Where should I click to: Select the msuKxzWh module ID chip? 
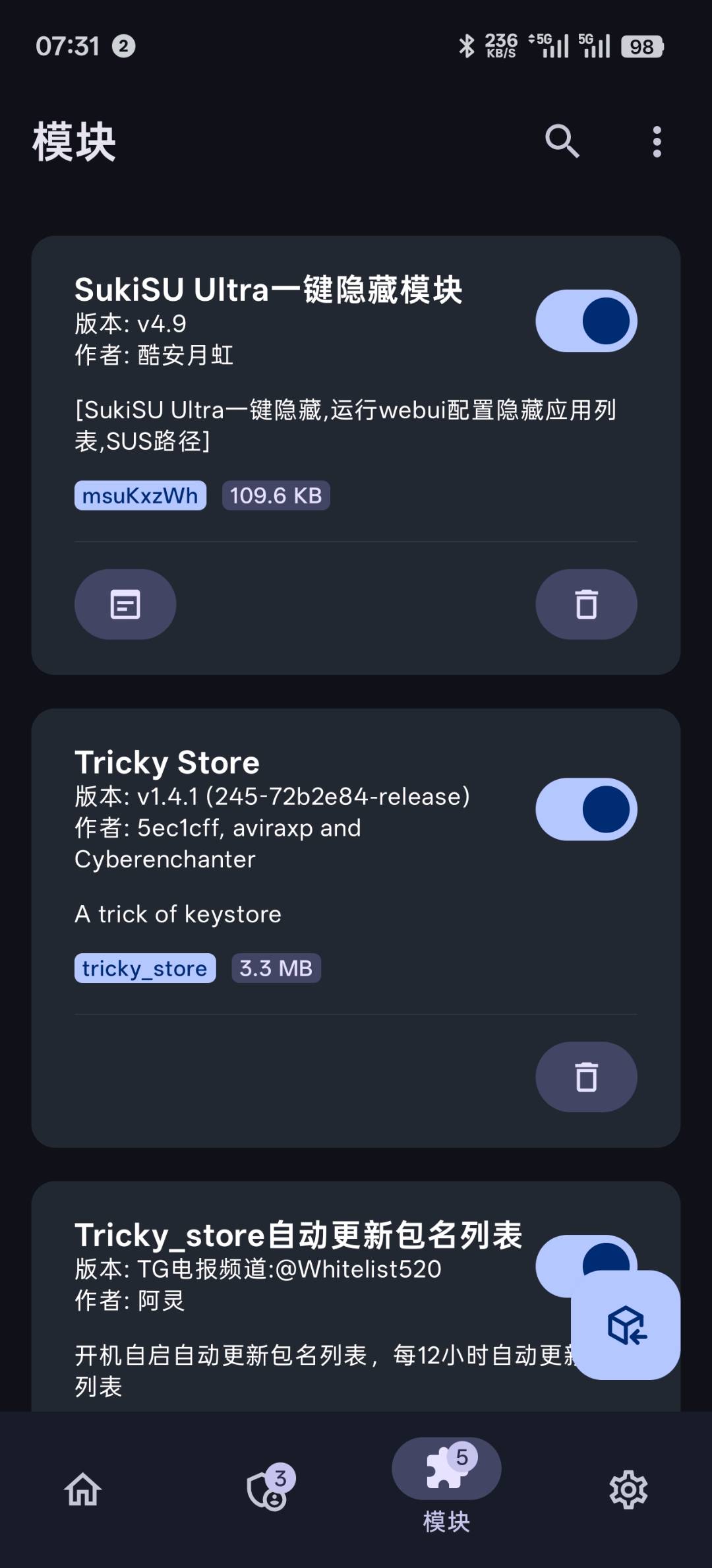tap(139, 495)
